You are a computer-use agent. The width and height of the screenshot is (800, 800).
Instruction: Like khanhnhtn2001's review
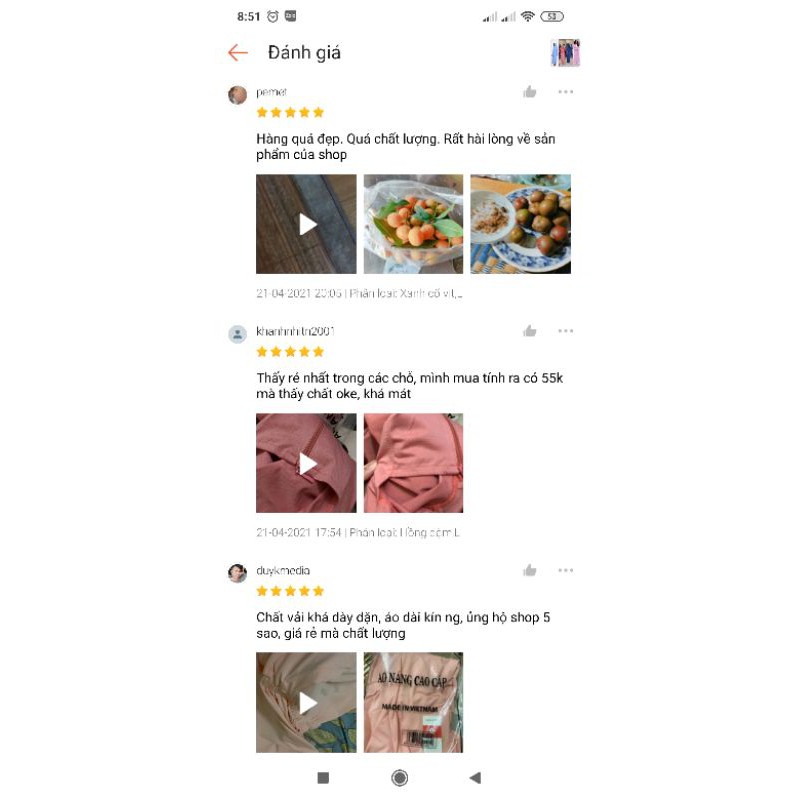point(530,331)
